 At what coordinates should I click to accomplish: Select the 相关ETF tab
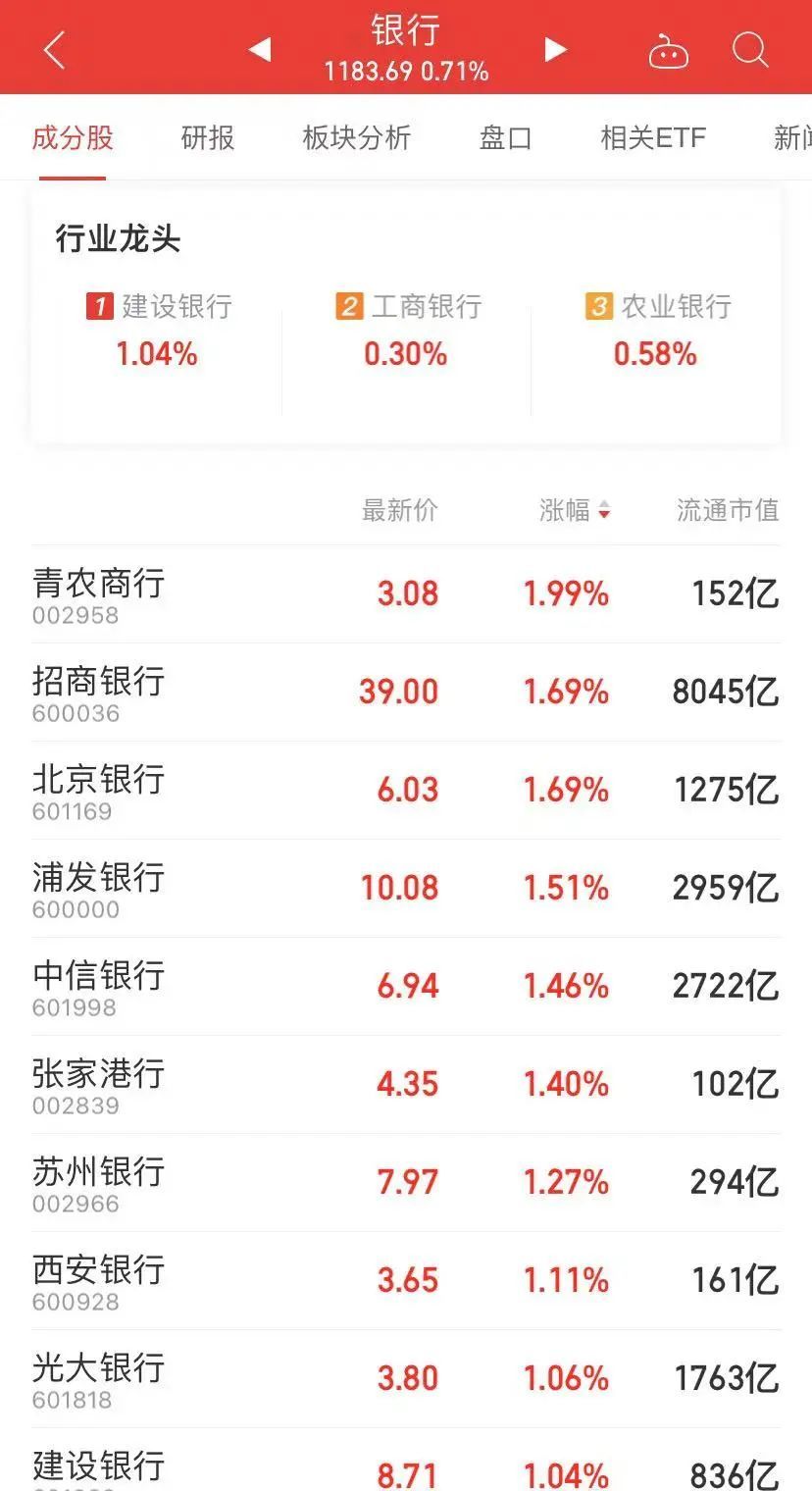[653, 137]
